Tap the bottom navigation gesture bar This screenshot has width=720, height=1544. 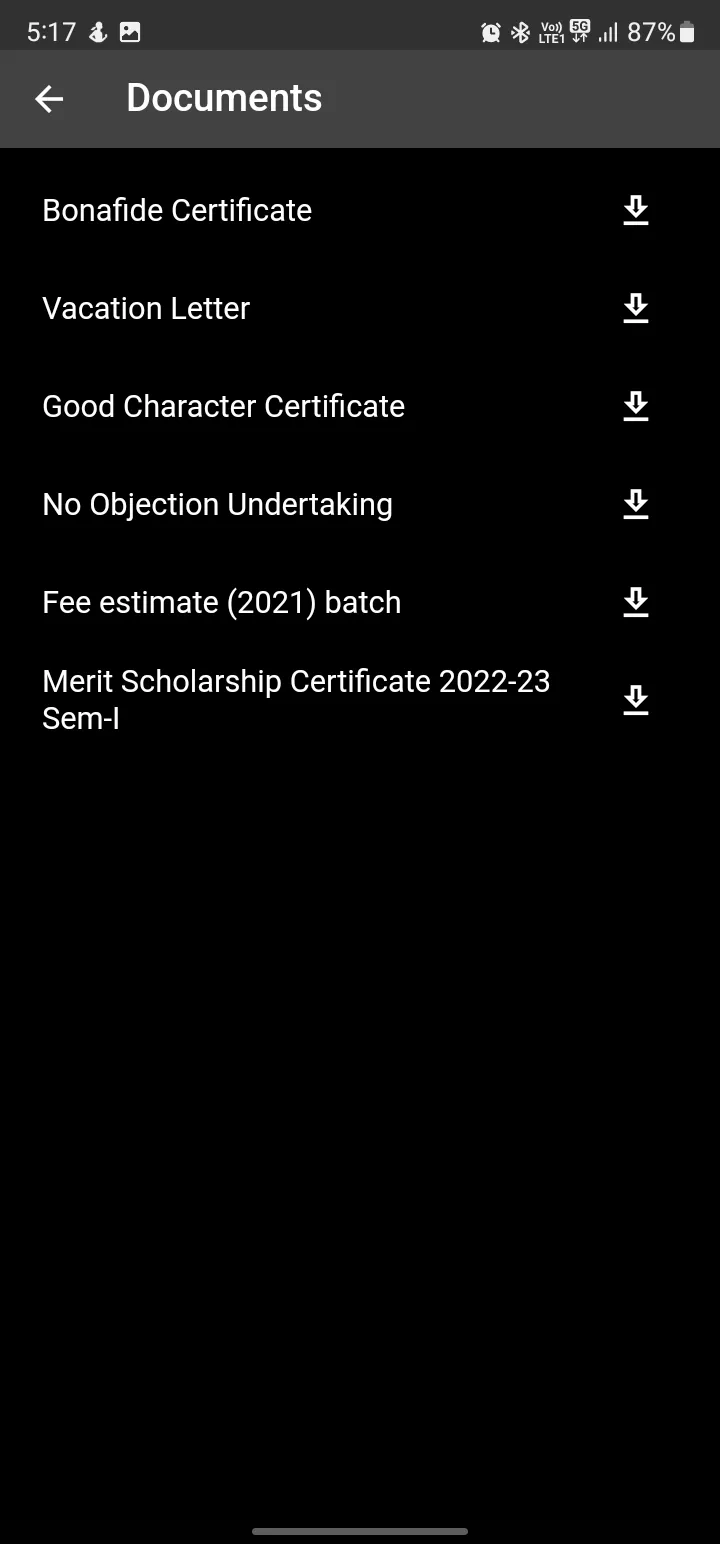360,1531
